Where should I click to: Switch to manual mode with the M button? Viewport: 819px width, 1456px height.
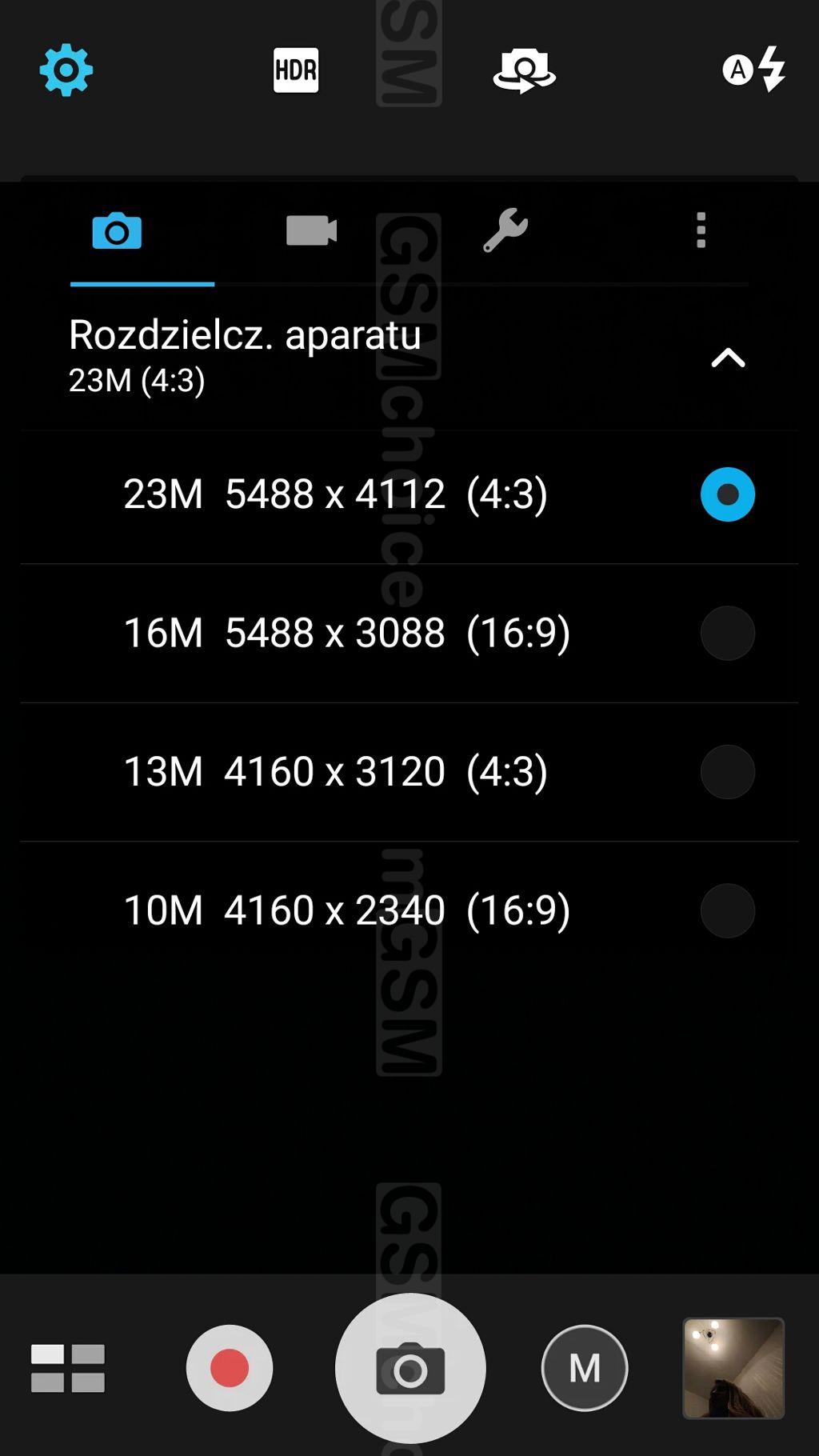pos(585,1368)
